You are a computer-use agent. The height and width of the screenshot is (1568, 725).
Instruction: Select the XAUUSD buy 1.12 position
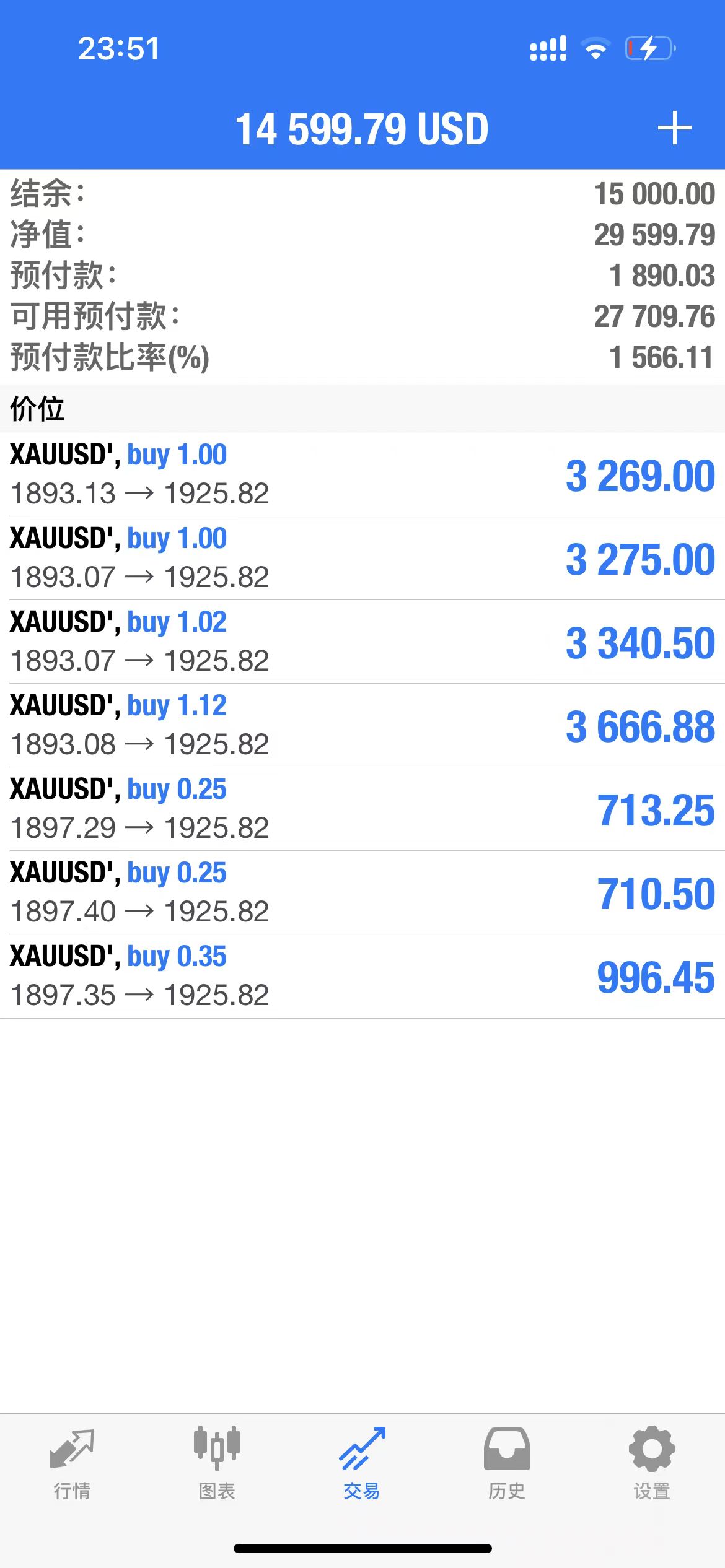tap(362, 725)
